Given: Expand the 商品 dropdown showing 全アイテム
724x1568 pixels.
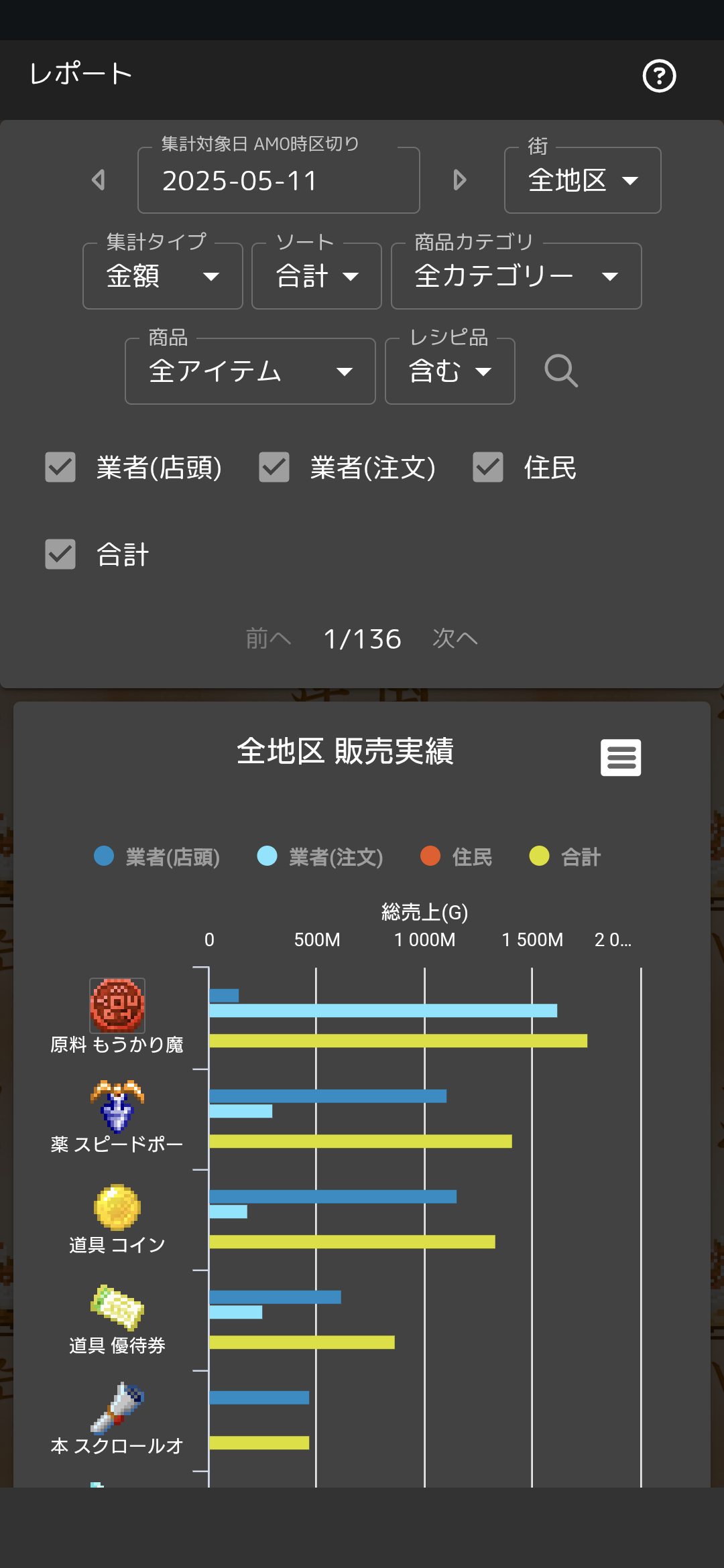Looking at the screenshot, I should (x=250, y=371).
